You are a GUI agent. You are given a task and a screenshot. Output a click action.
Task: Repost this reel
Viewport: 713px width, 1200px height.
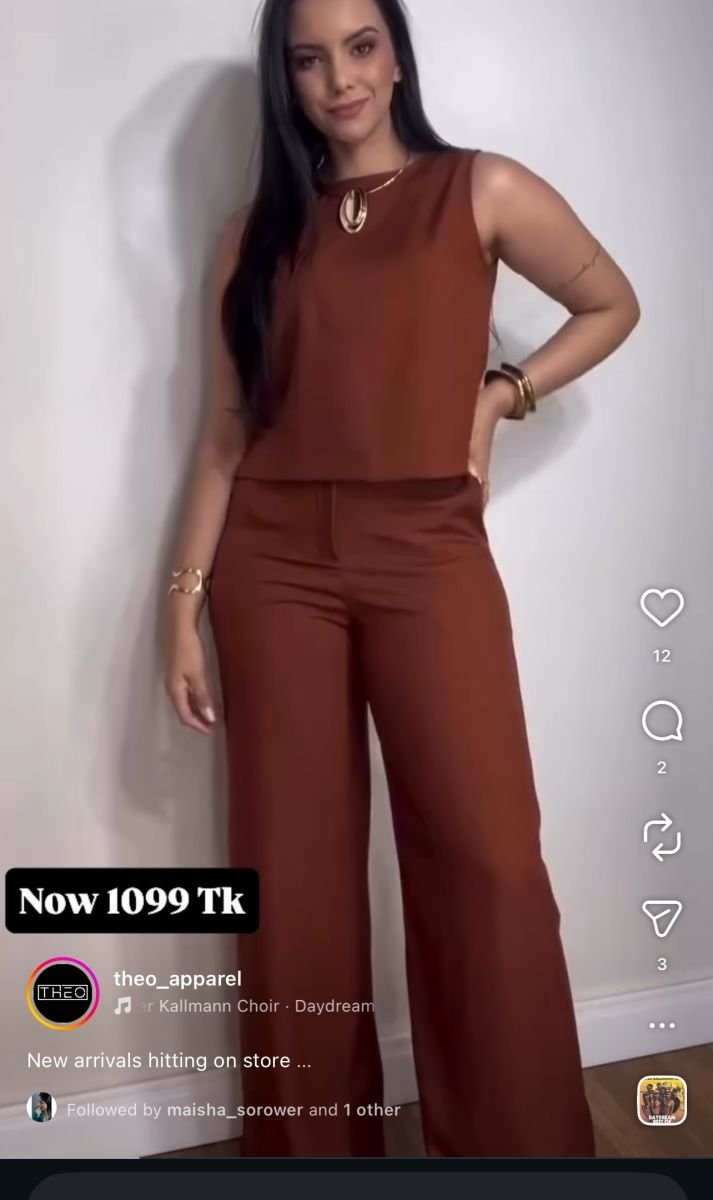point(661,837)
